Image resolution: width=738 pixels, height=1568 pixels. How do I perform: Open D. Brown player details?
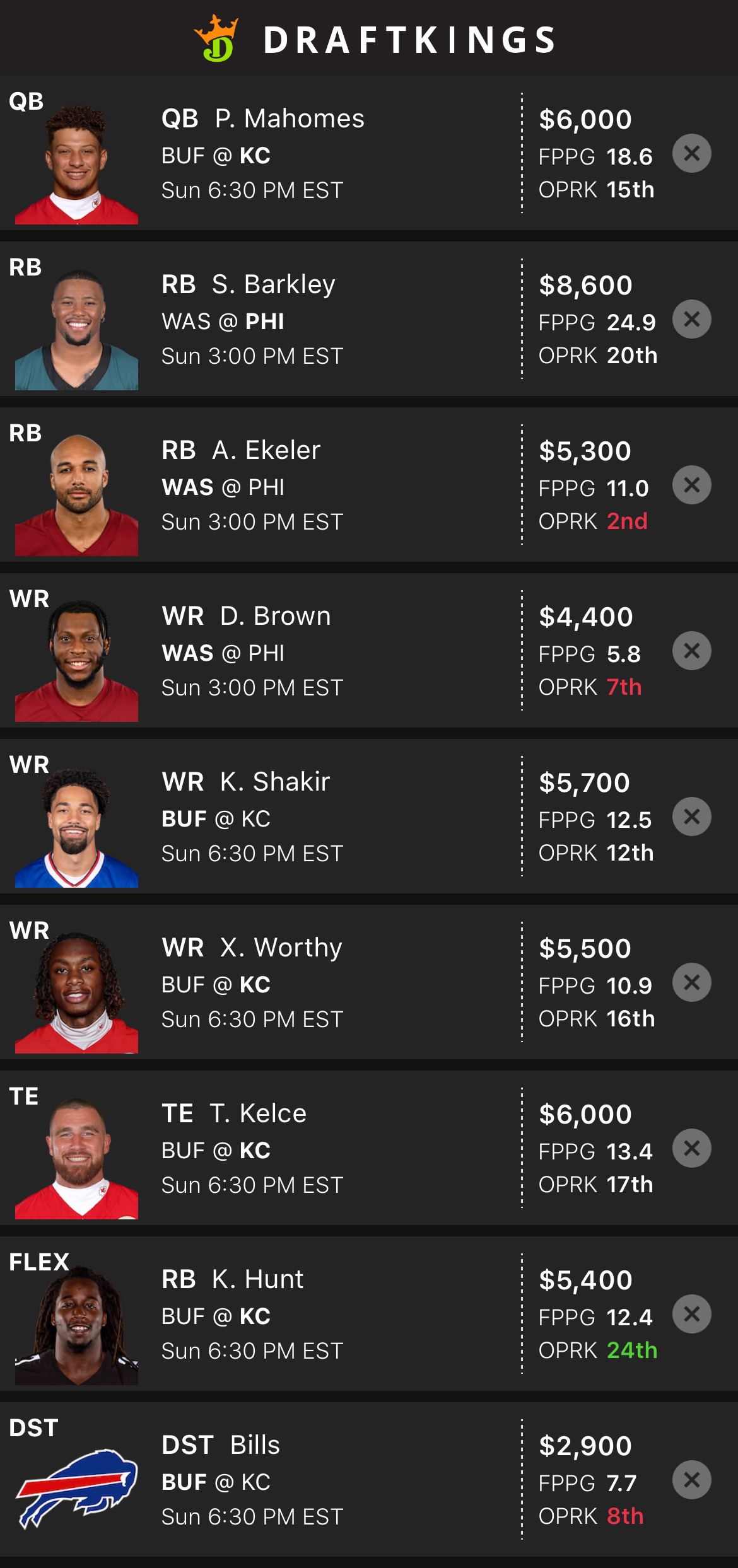tap(274, 617)
